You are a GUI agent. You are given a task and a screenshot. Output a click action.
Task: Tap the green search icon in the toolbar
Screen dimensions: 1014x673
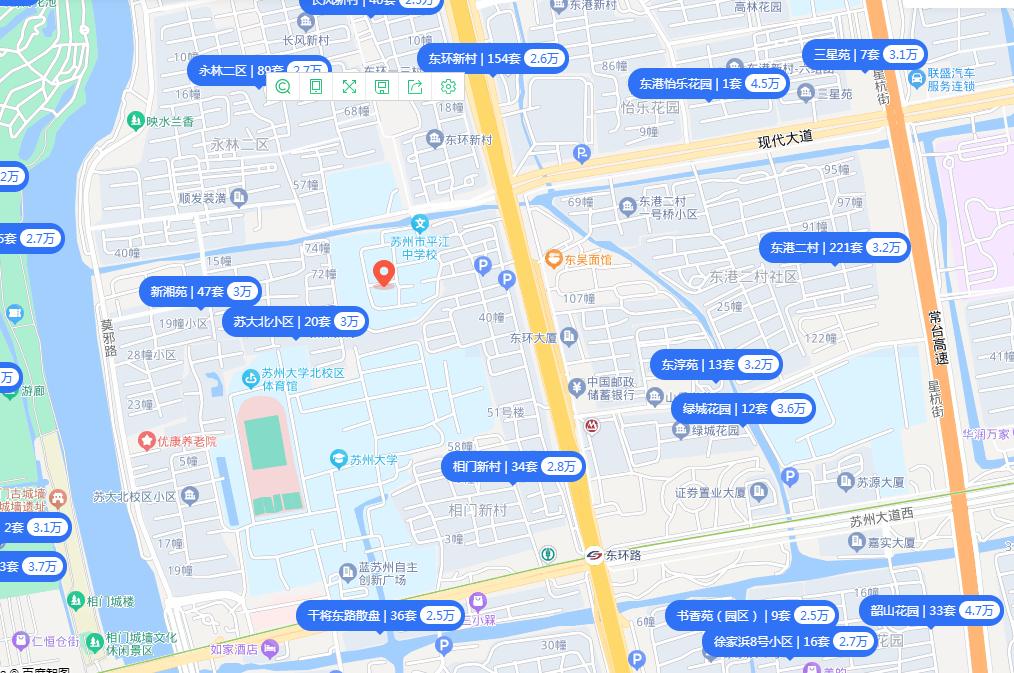click(x=283, y=87)
